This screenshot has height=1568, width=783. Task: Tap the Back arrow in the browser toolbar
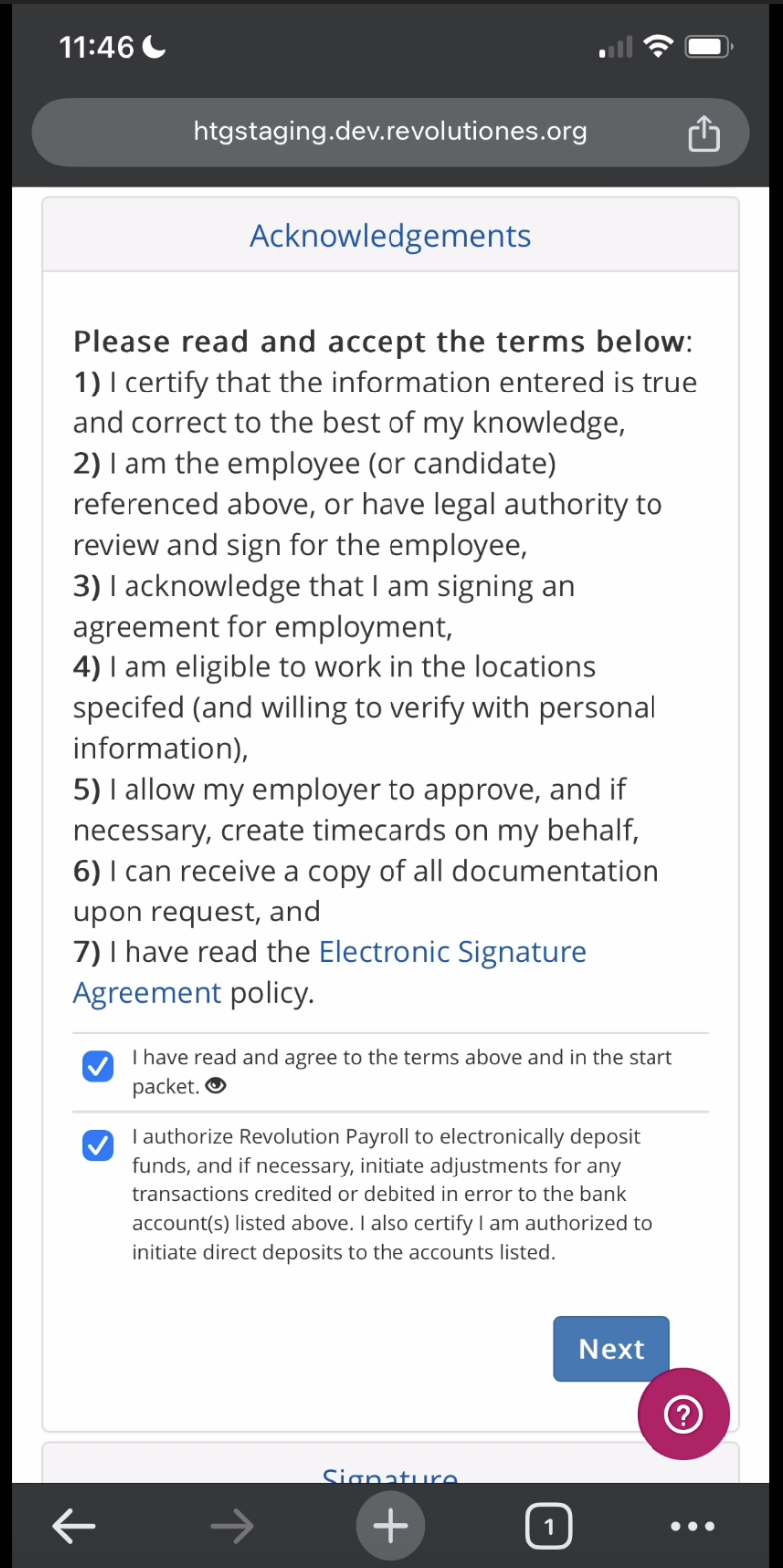(x=73, y=1525)
